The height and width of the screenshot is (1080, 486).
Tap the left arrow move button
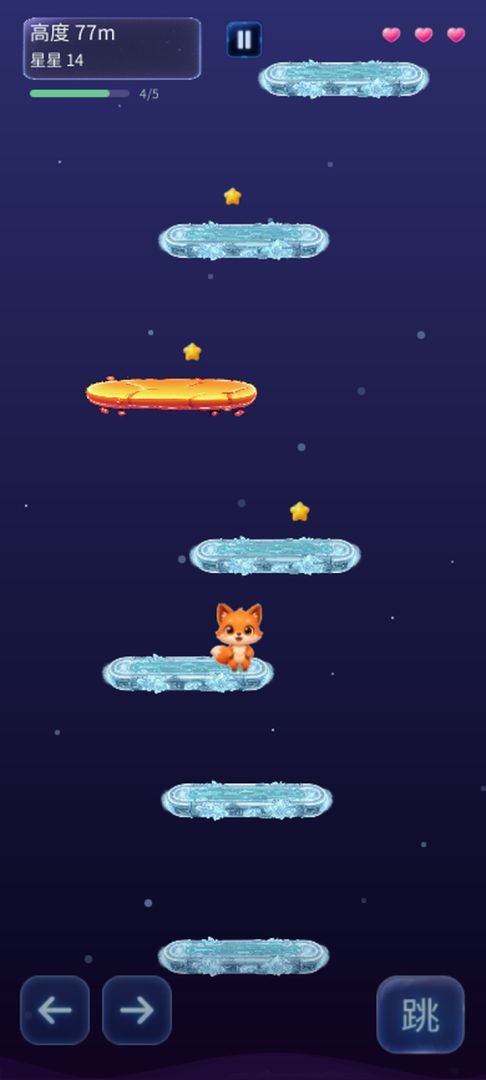click(54, 1010)
